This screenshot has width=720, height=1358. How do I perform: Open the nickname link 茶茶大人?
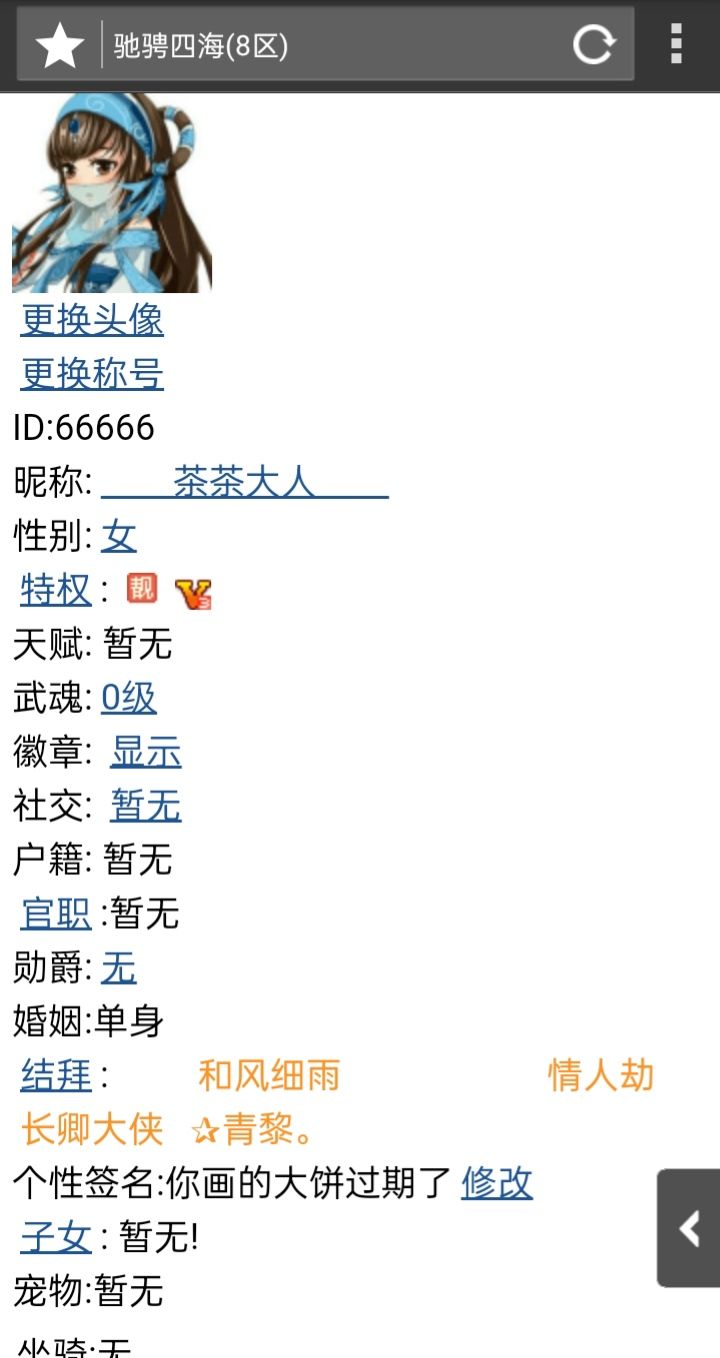(x=244, y=482)
